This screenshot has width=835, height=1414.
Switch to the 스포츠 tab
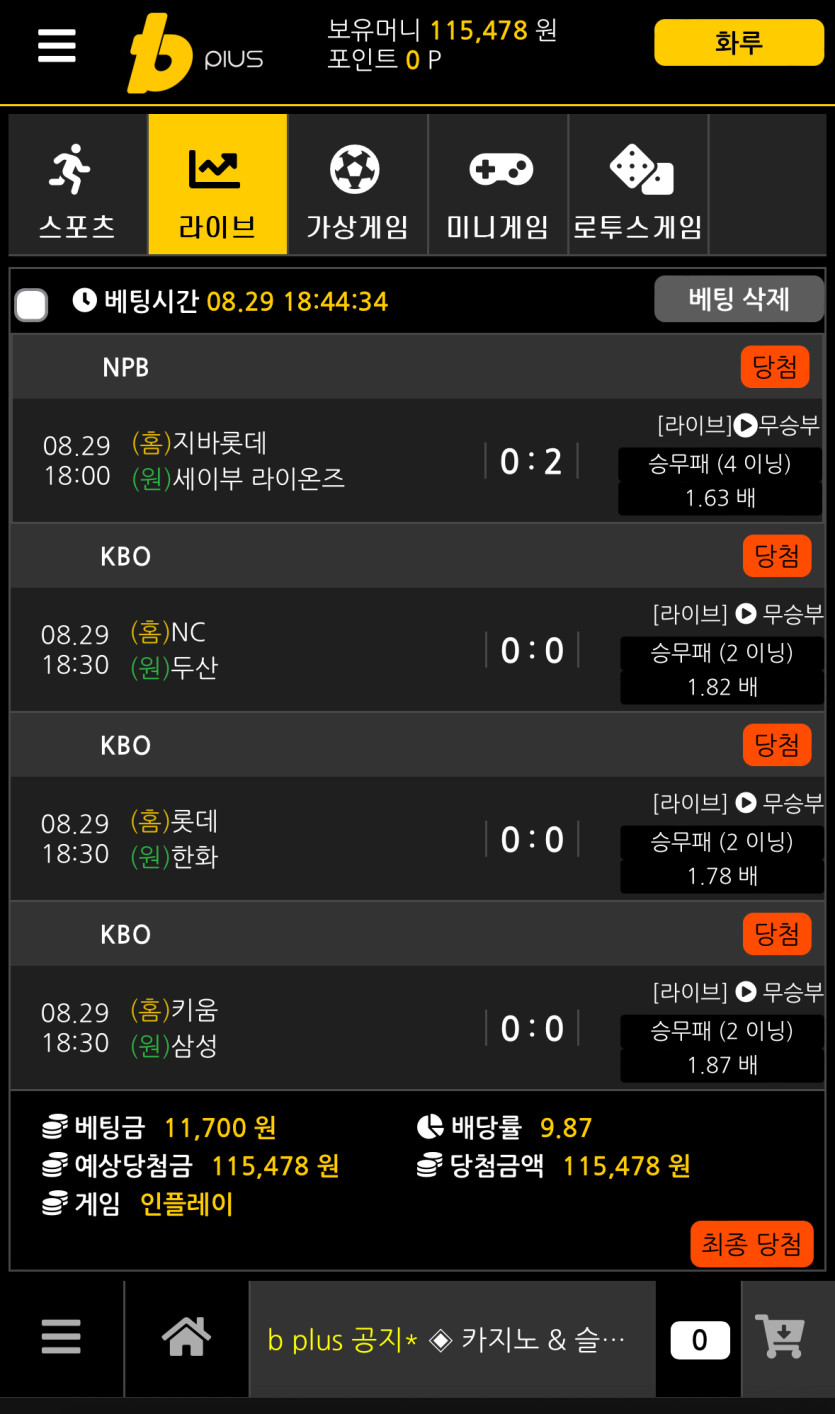[78, 185]
